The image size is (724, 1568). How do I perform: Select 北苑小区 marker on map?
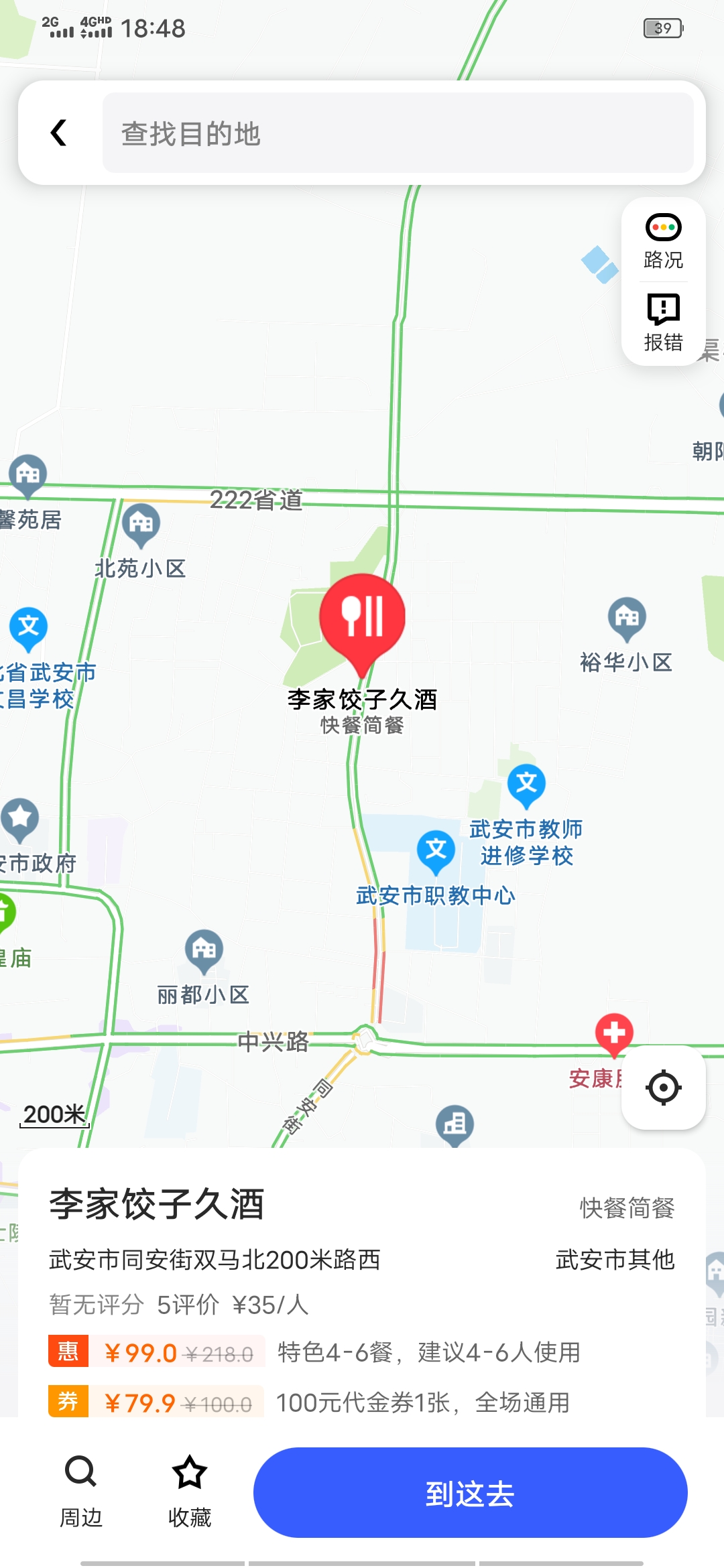(x=141, y=525)
